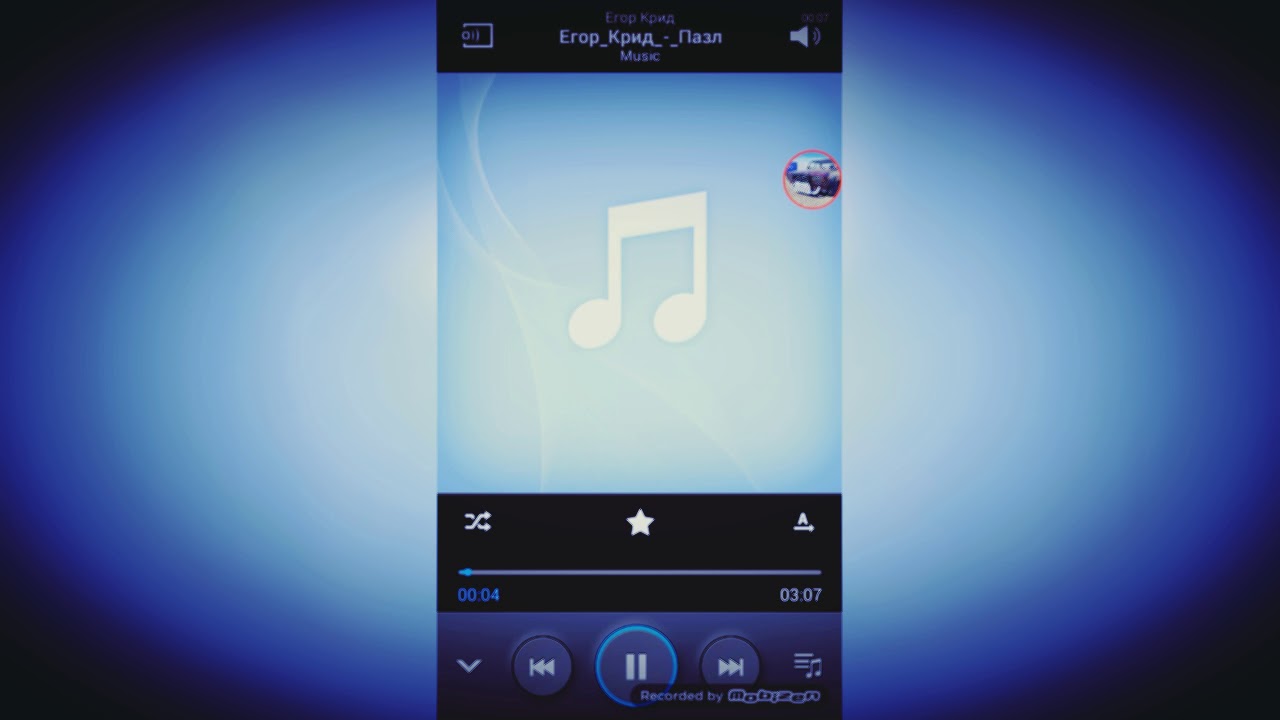
Task: Toggle shuffle mode
Action: pos(478,522)
